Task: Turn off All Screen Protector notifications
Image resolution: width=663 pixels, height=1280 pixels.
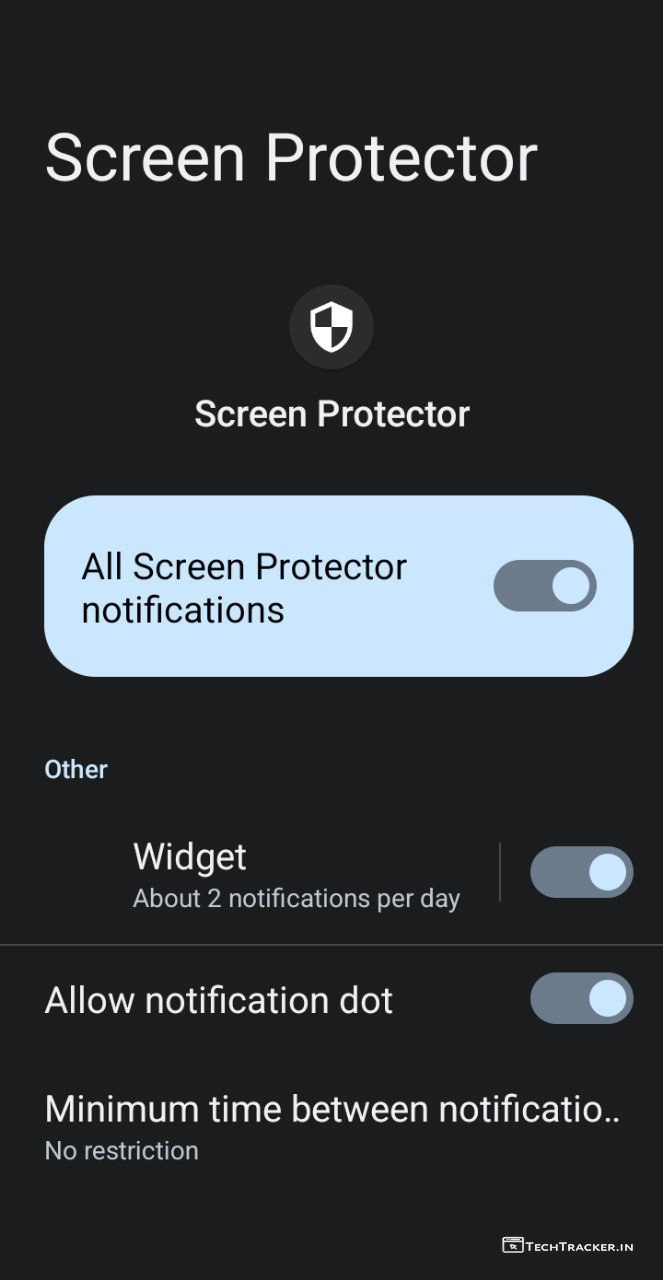Action: point(545,586)
